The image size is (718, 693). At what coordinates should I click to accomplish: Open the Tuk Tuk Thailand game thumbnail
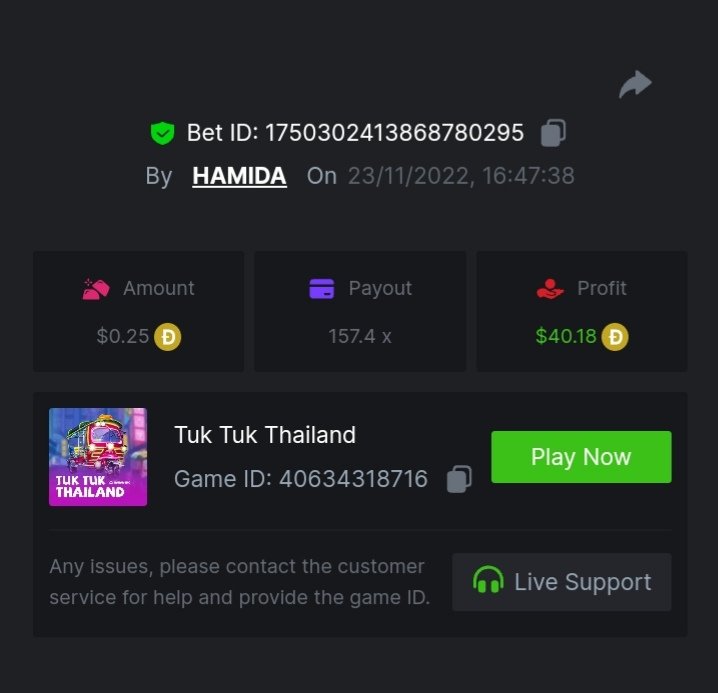[x=98, y=457]
